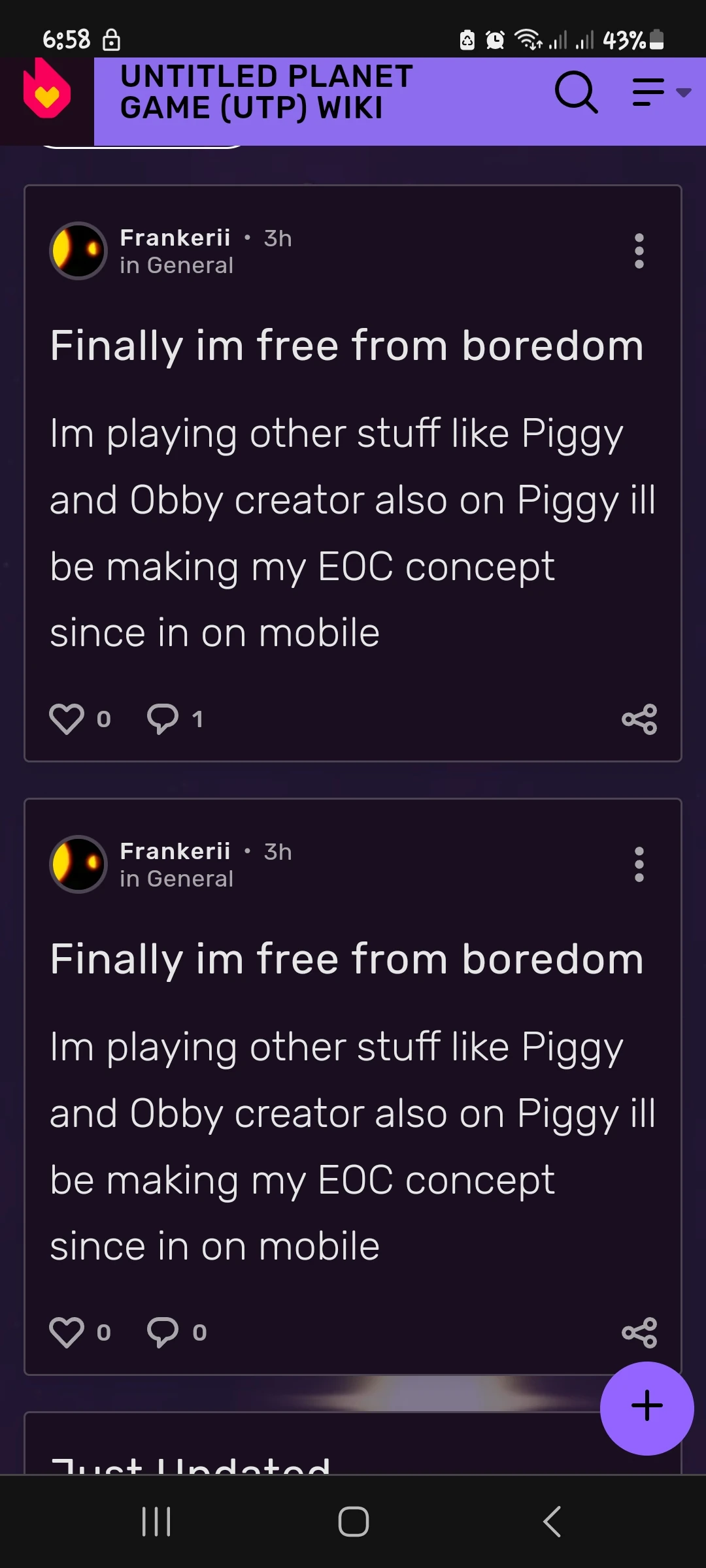706x1568 pixels.
Task: Open options menu on post with 0 comments
Action: [639, 864]
